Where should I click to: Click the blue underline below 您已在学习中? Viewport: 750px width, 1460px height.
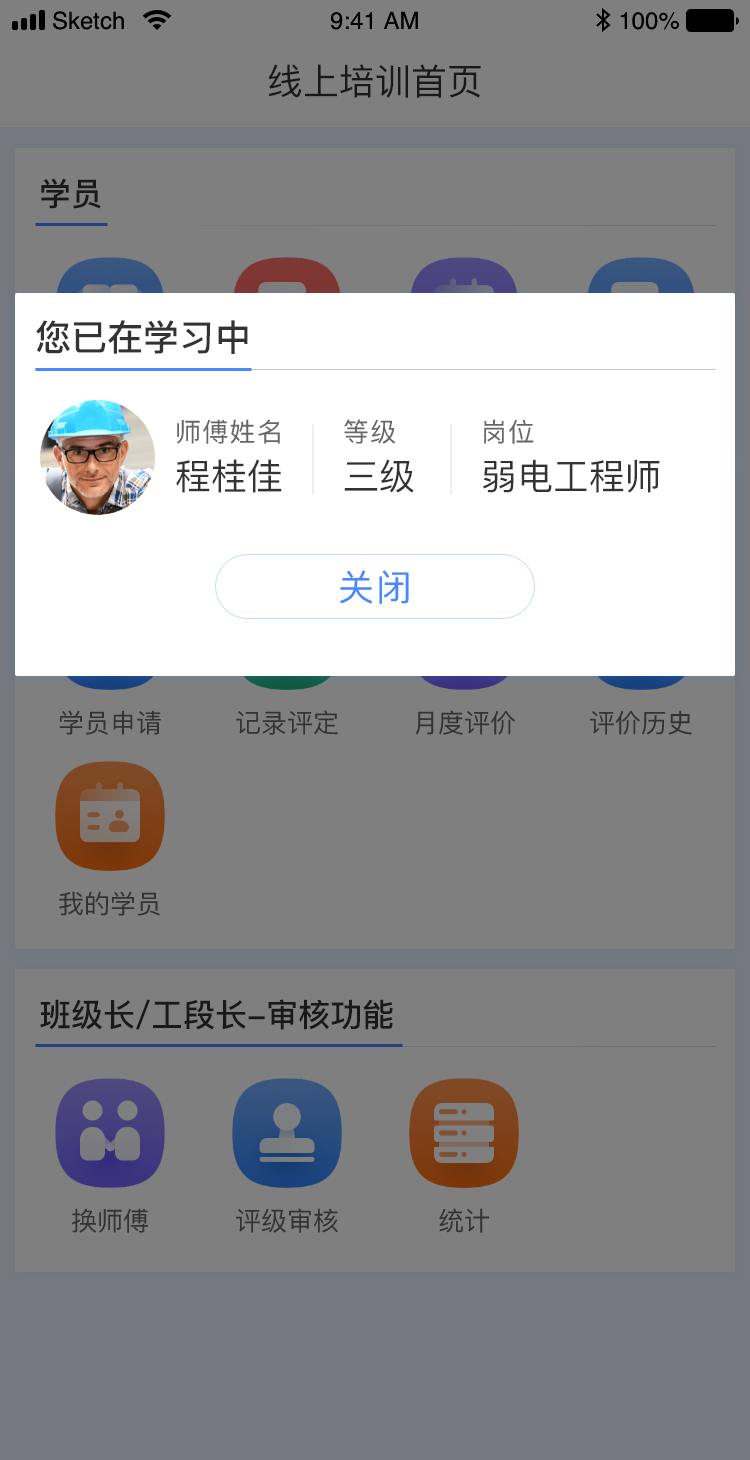[x=143, y=370]
